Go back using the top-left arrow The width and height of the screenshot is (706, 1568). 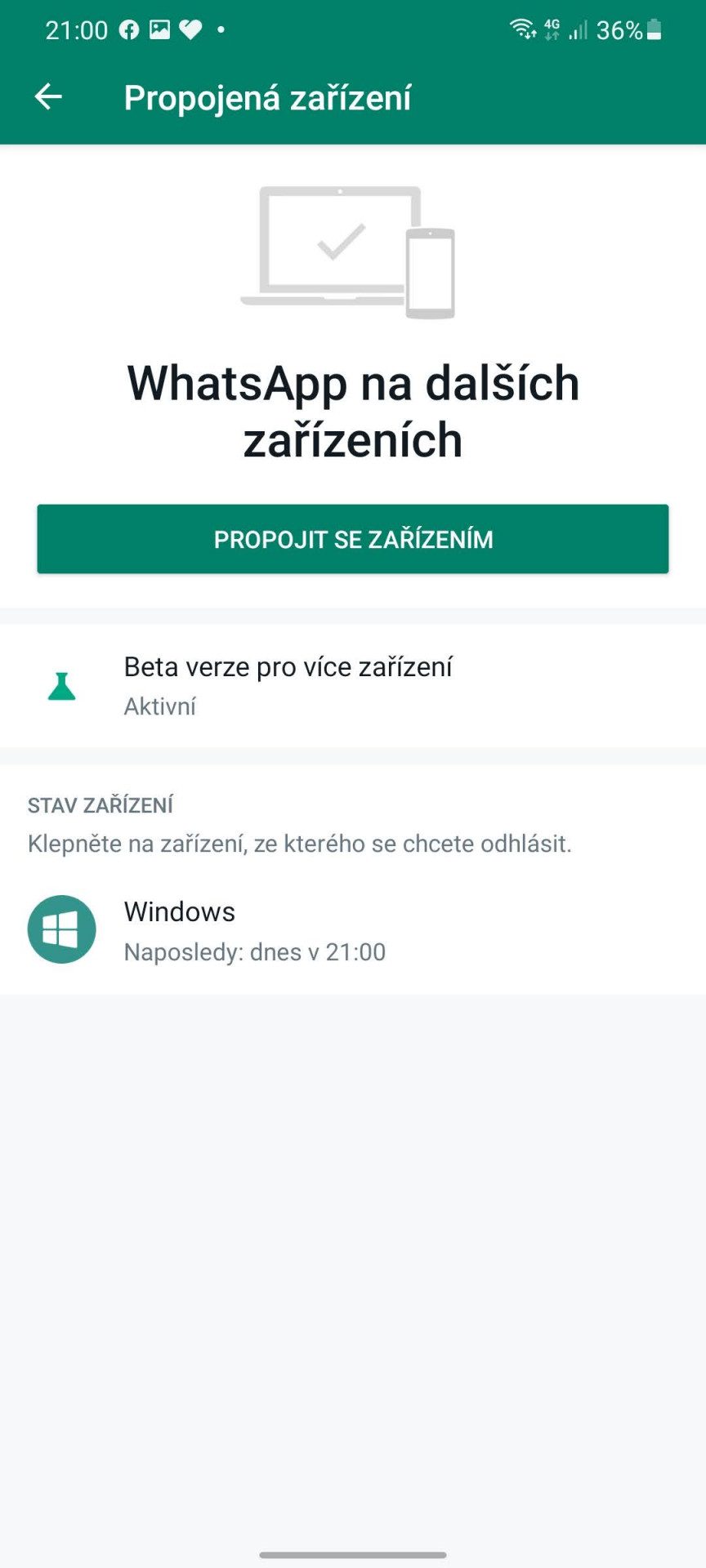[x=48, y=97]
